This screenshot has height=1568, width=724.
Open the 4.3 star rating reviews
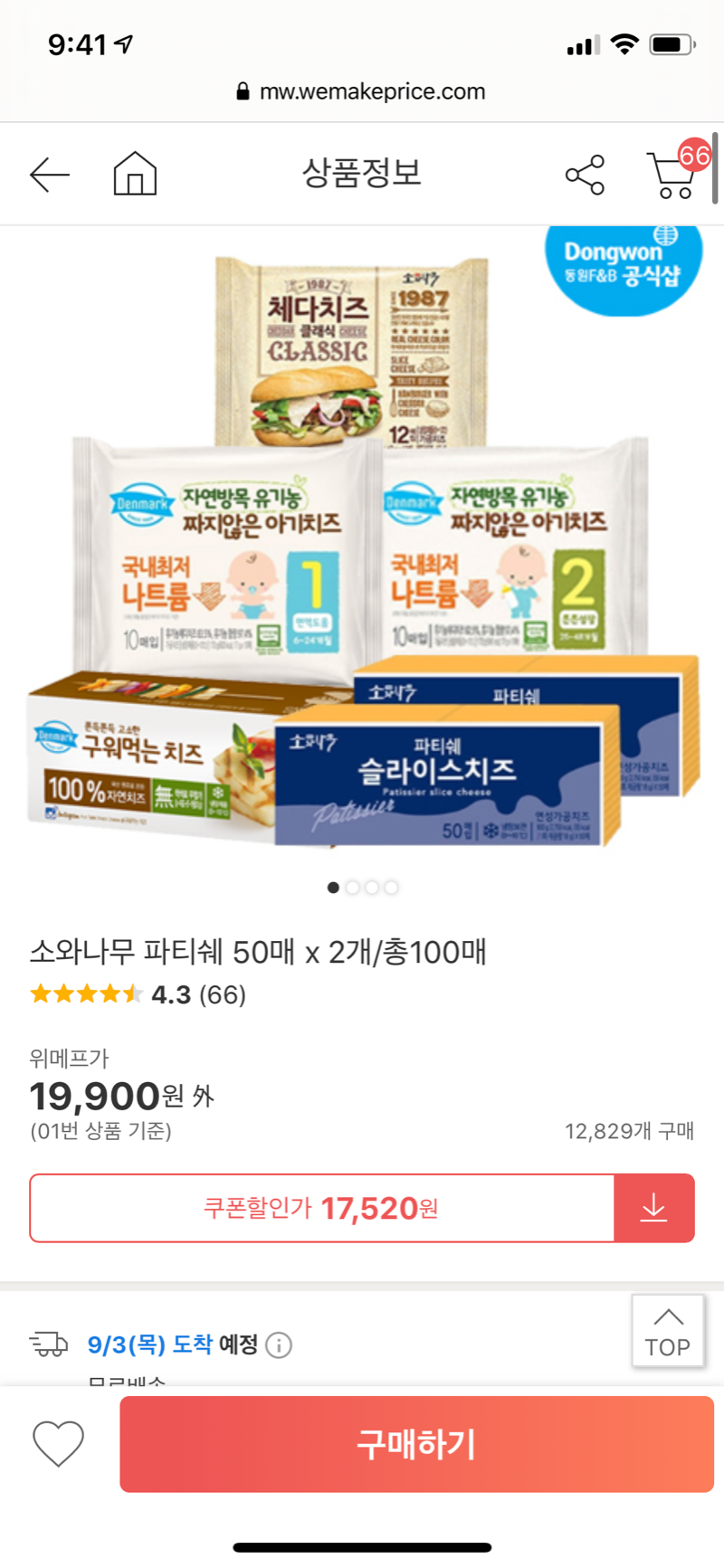[138, 995]
